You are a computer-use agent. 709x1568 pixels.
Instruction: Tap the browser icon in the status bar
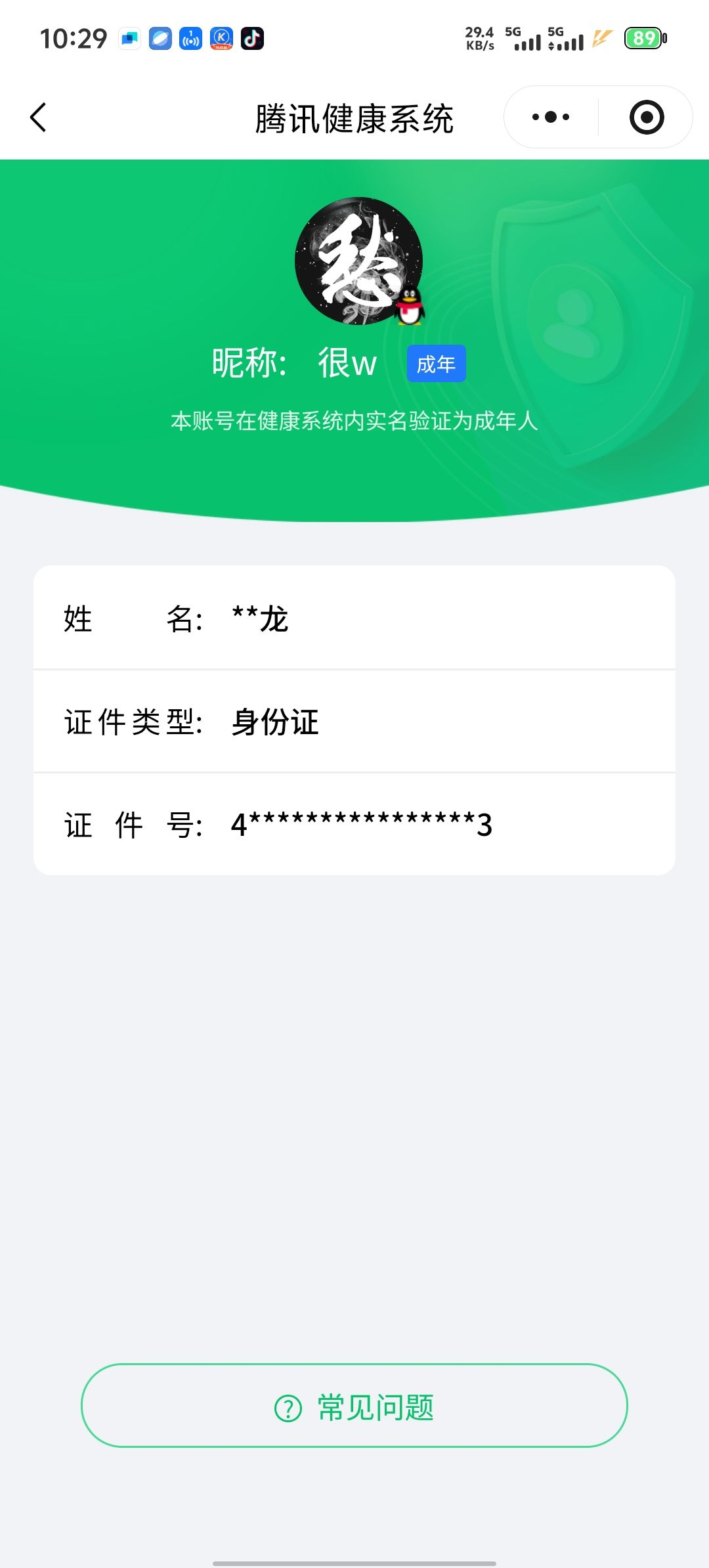160,39
